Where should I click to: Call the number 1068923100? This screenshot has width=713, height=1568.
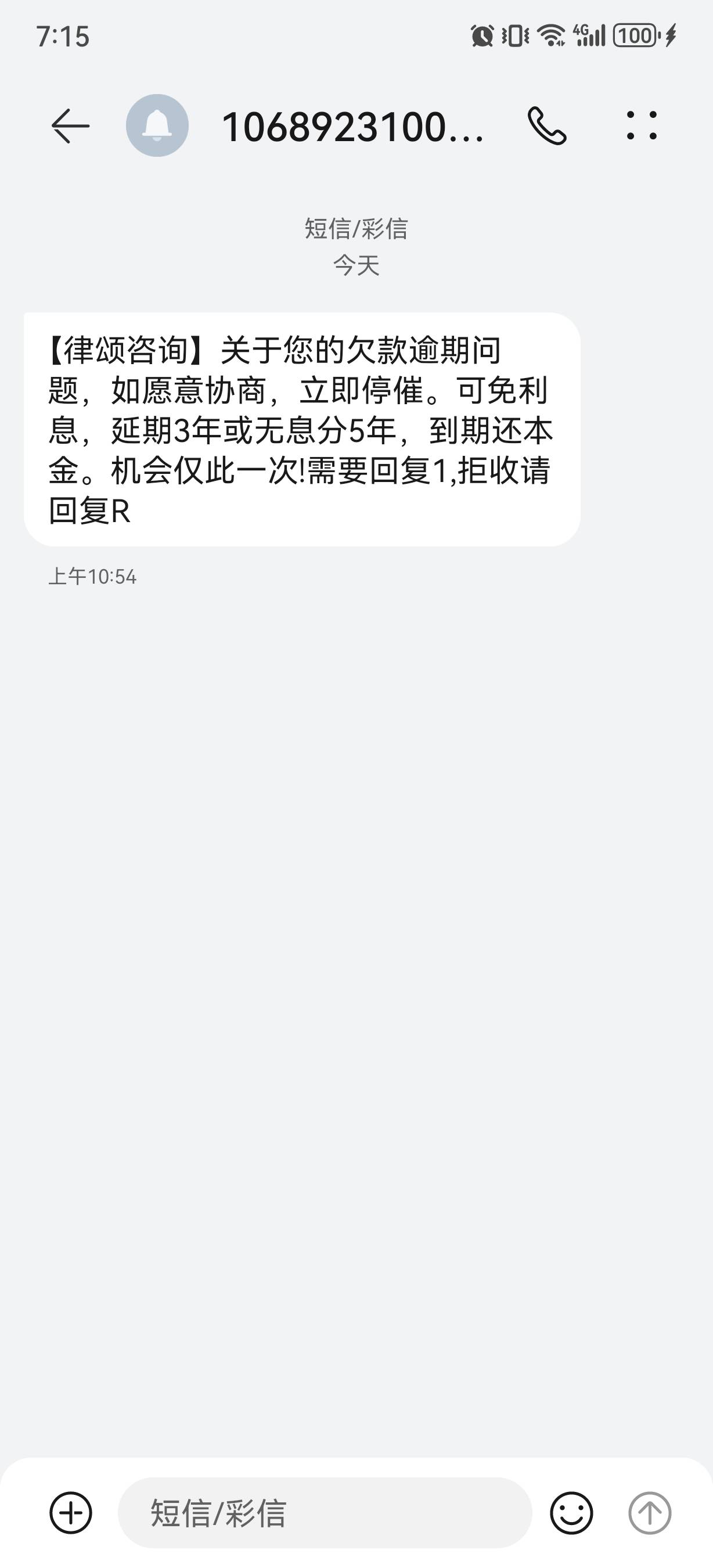click(547, 126)
